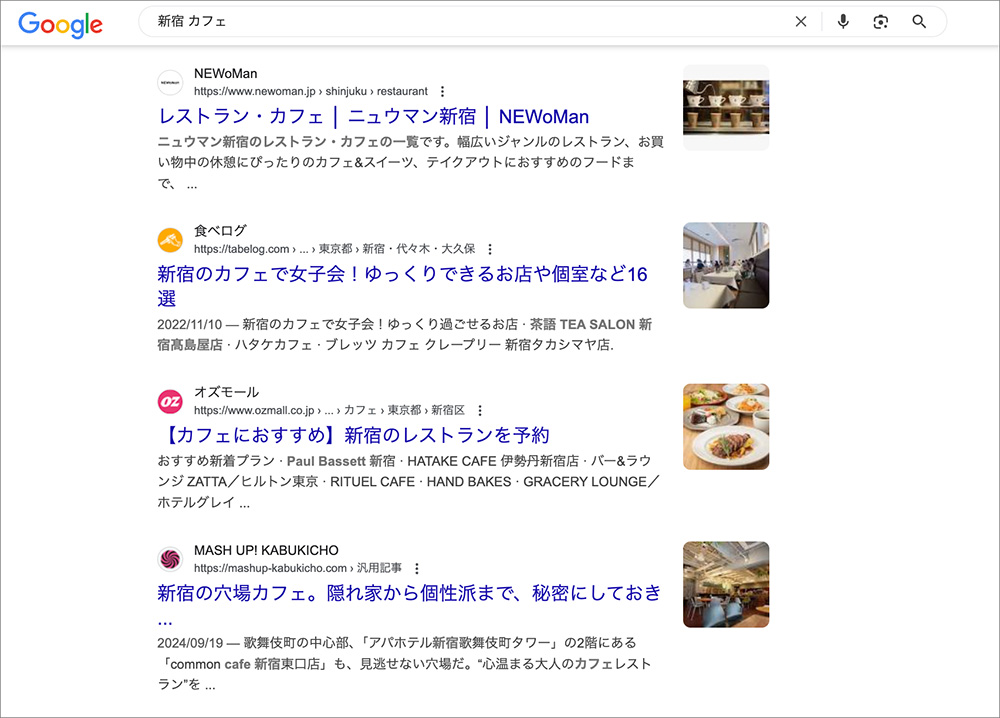
Task: Open the MASH UP! KABUKICHO result thumbnail
Action: [726, 584]
